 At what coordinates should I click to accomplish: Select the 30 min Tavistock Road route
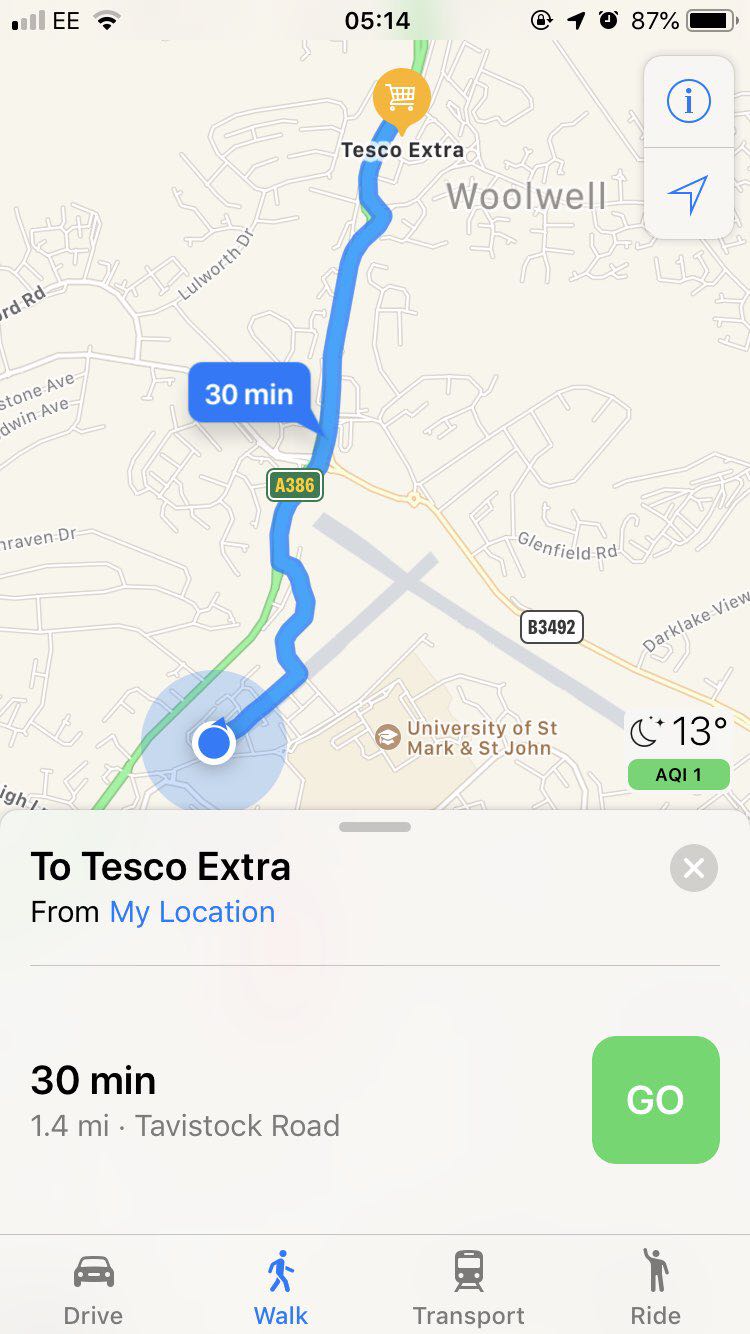click(185, 1100)
